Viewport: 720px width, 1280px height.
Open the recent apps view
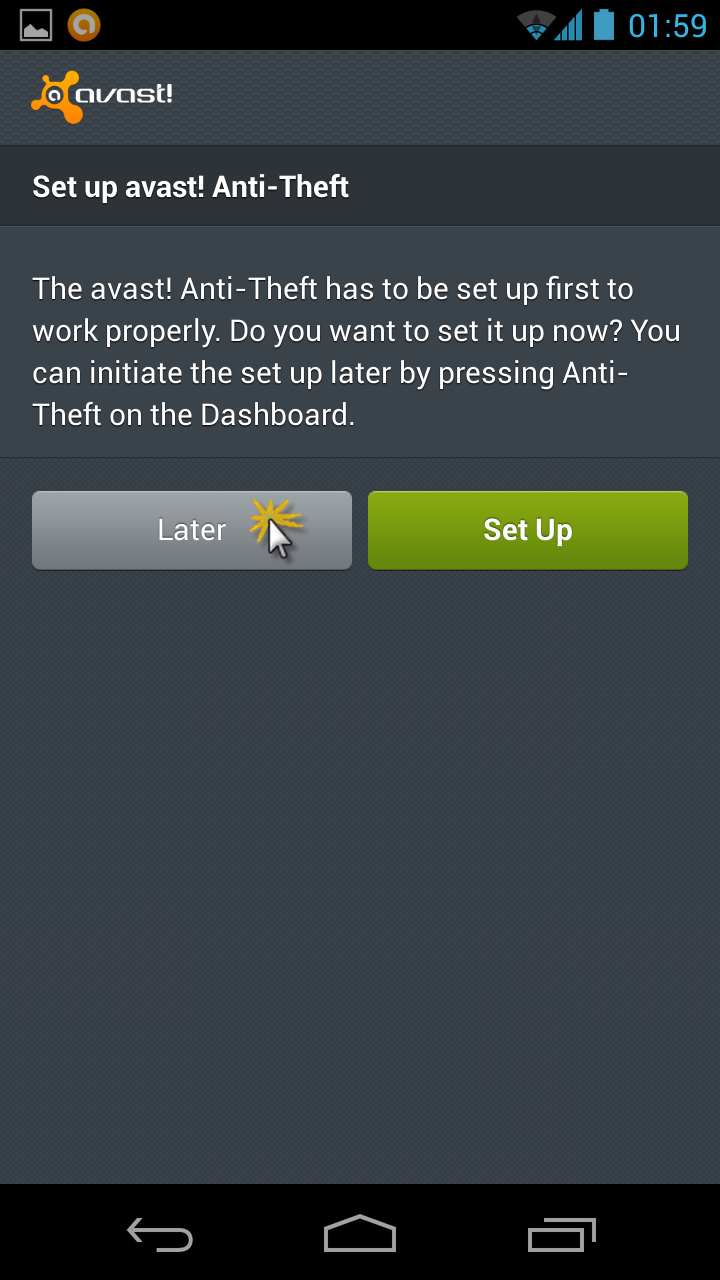[562, 1235]
